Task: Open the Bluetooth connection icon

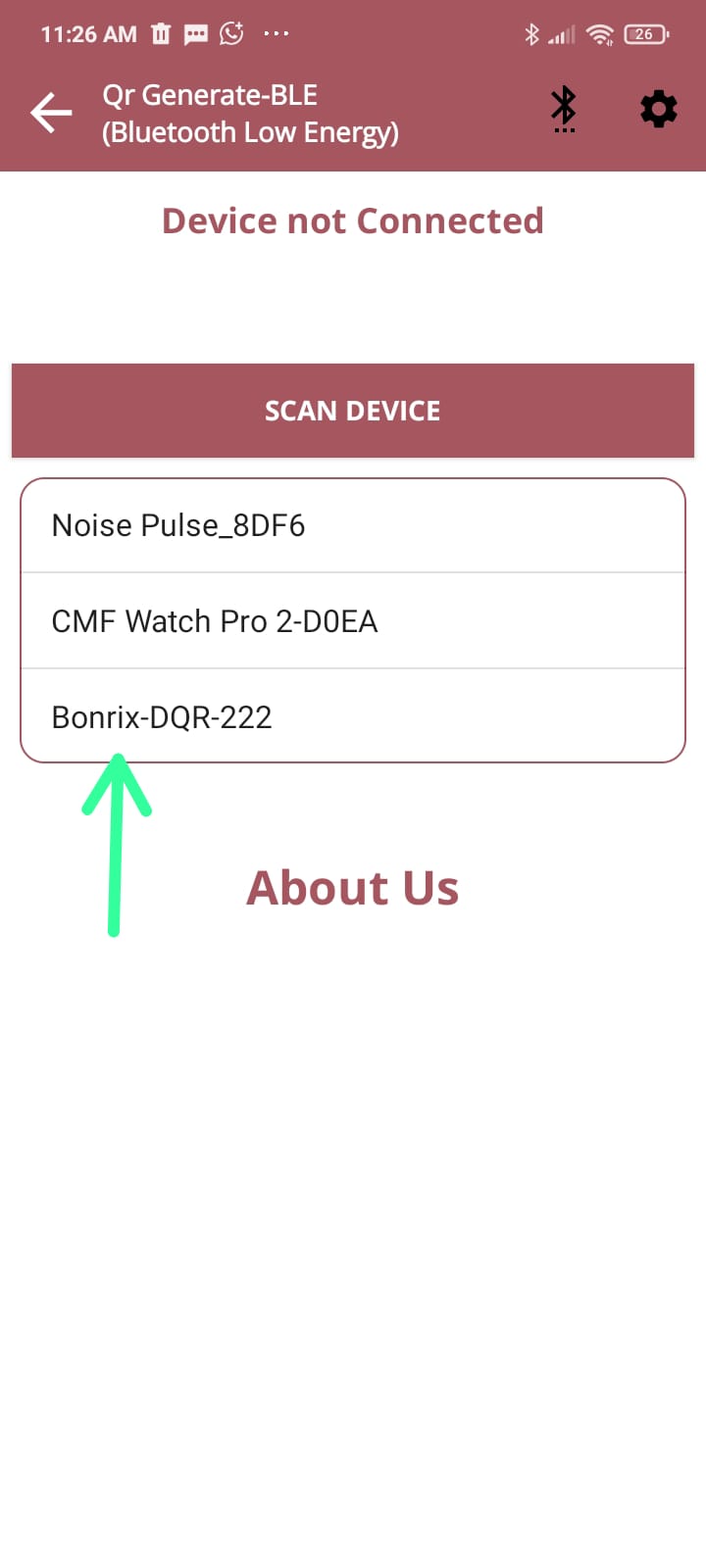Action: click(x=564, y=110)
